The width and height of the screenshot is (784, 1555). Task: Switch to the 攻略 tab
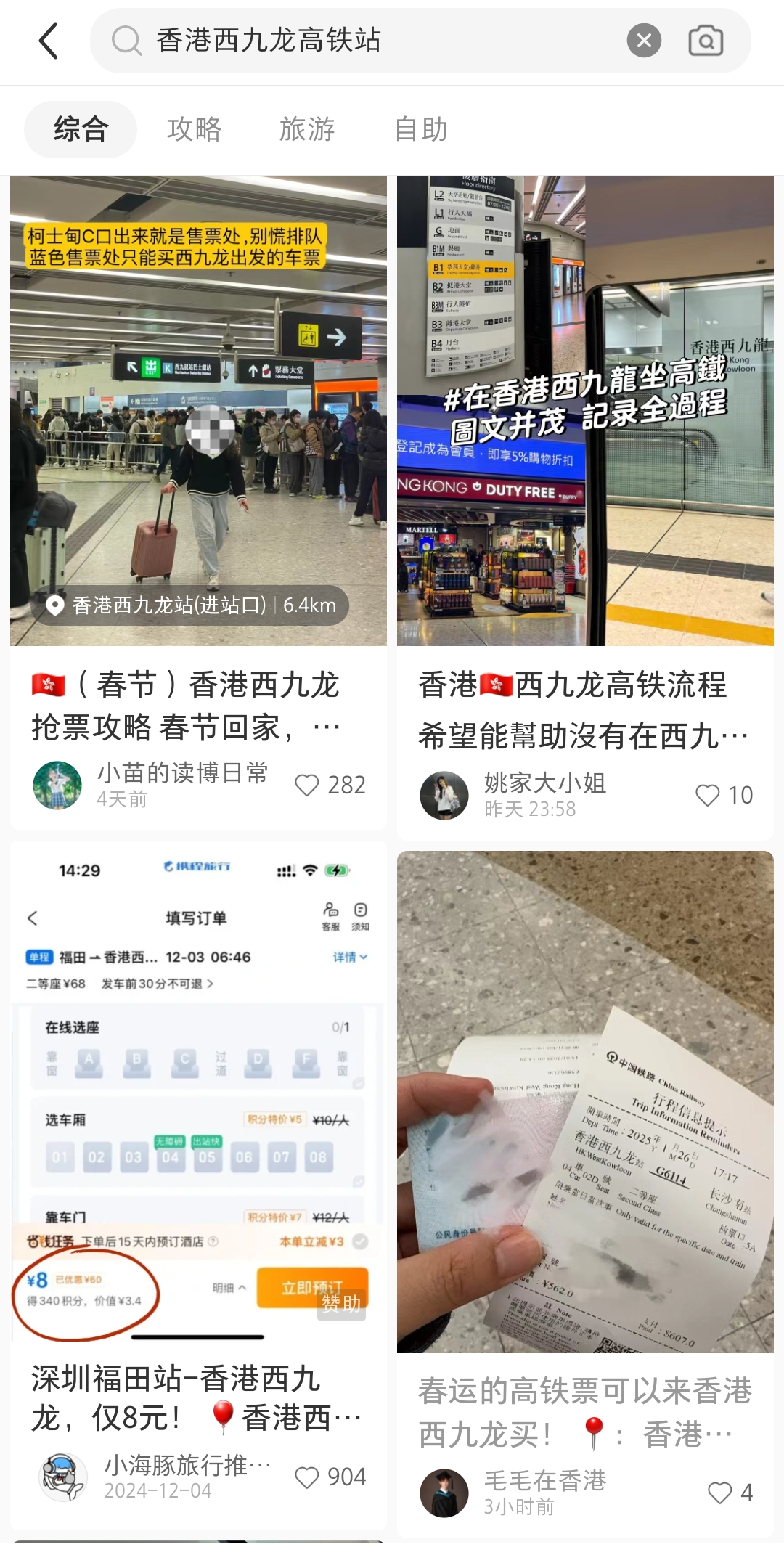[194, 129]
